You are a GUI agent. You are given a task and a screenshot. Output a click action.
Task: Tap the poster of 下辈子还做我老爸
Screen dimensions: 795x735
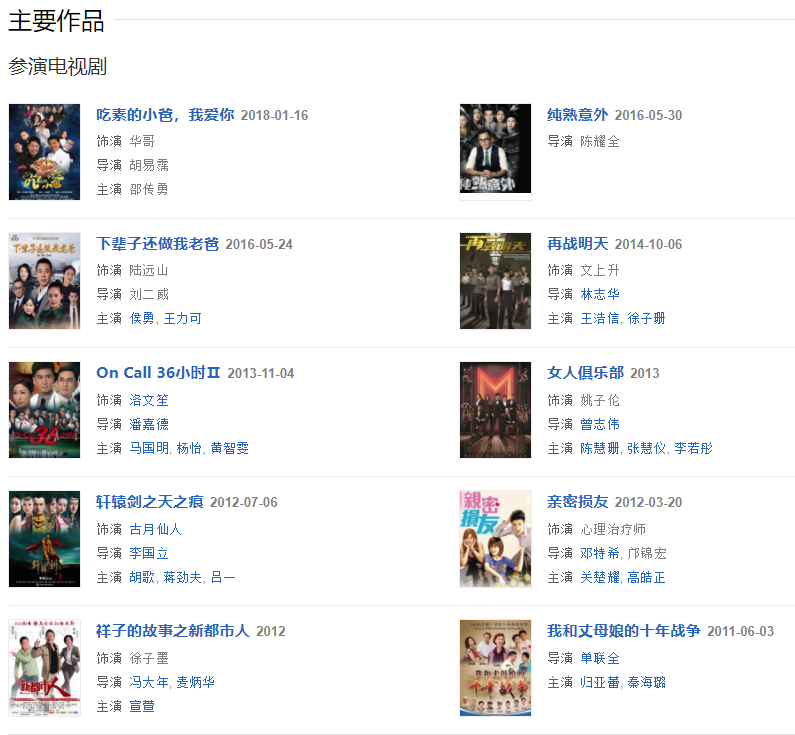(x=44, y=281)
